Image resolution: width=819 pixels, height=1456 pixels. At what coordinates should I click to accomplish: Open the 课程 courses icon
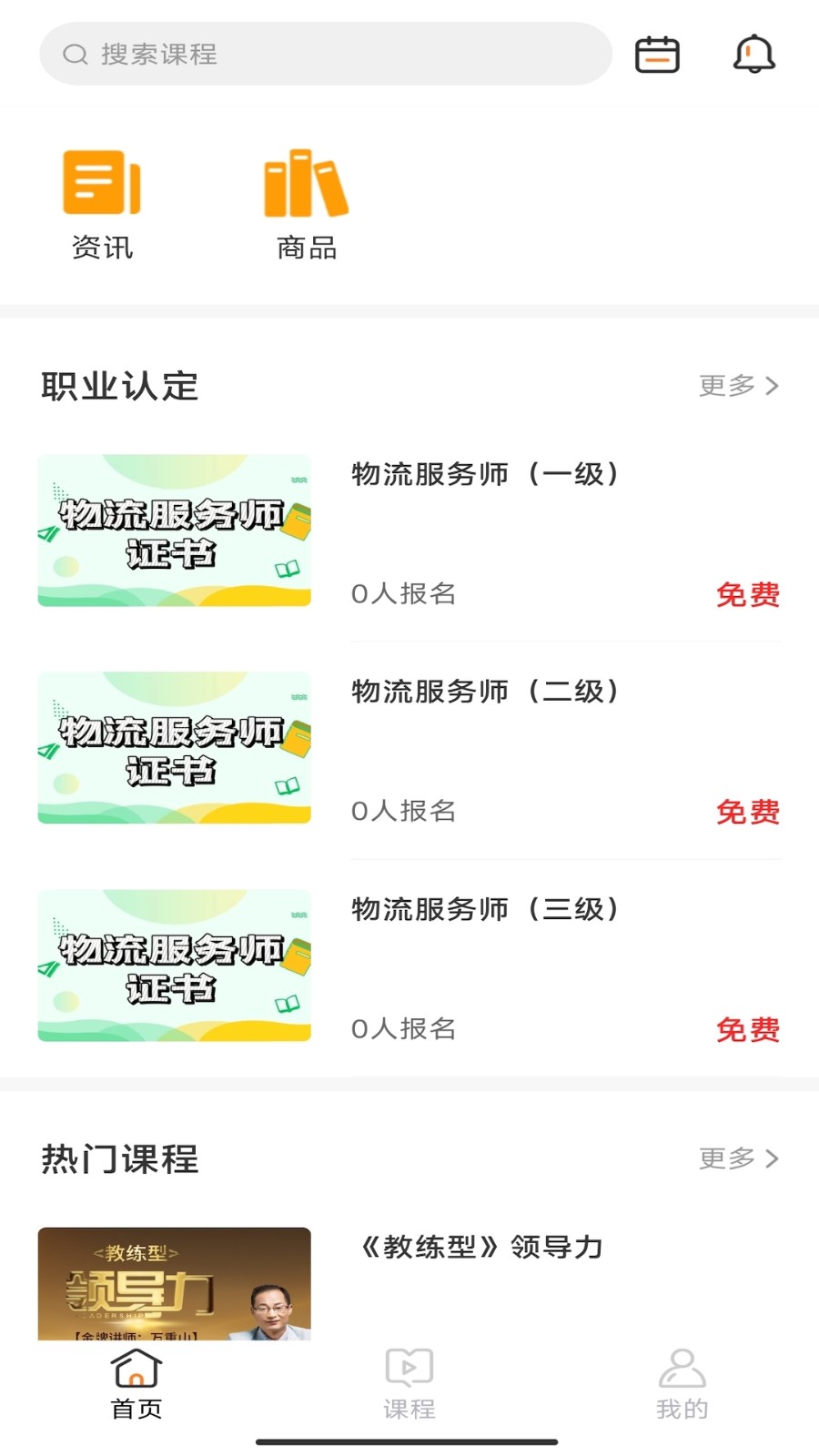point(409,1367)
